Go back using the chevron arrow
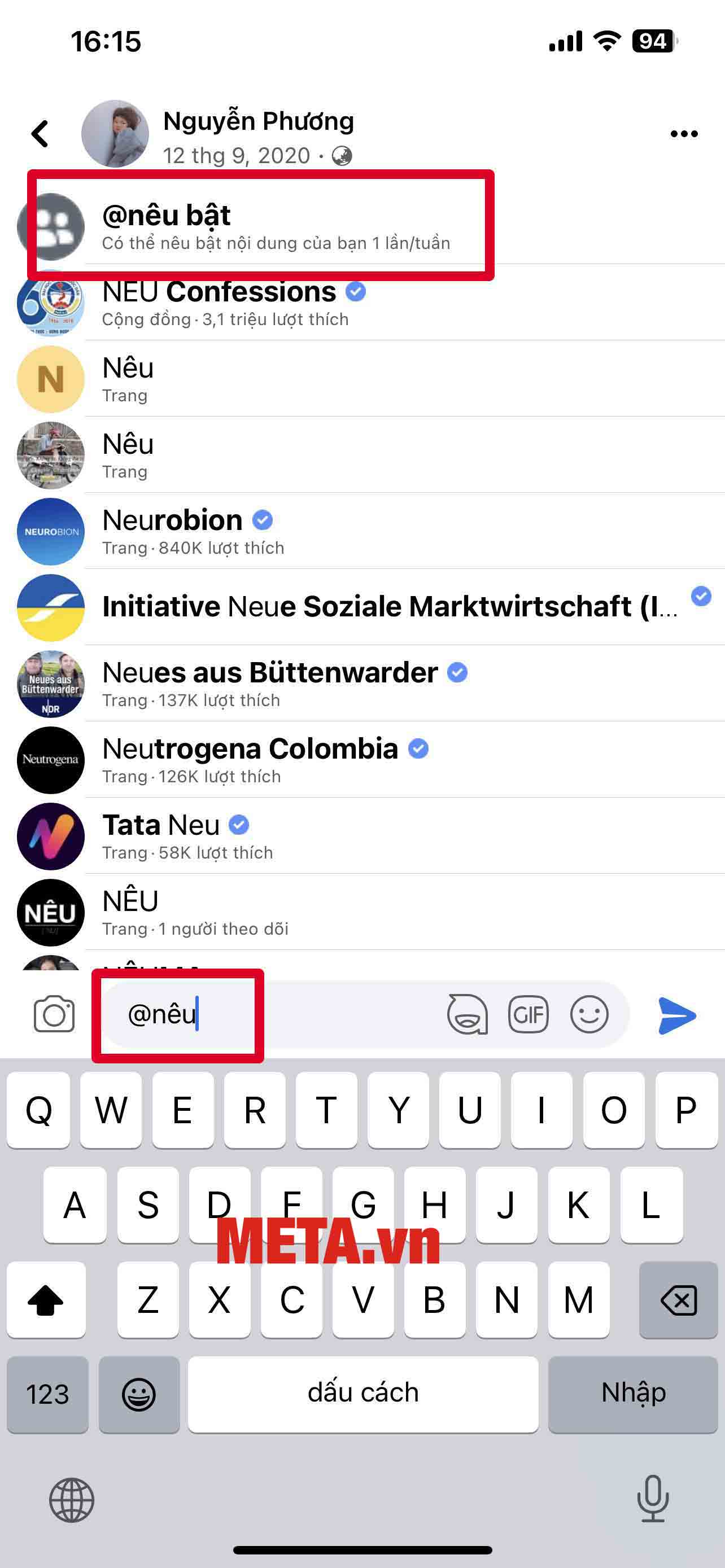This screenshot has width=725, height=1568. 40,134
